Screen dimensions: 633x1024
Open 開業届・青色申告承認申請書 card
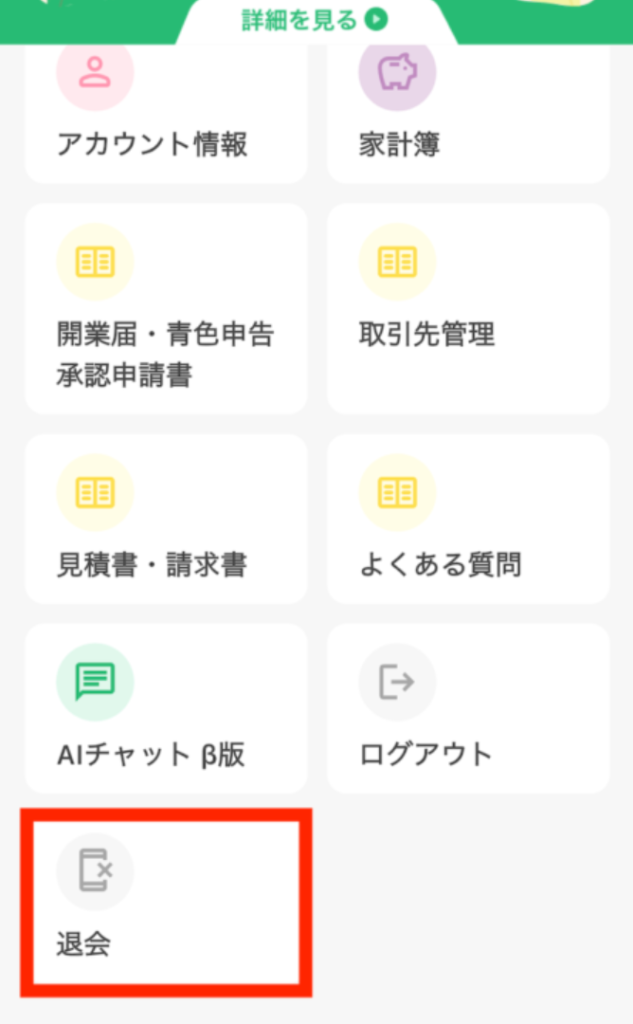[166, 308]
